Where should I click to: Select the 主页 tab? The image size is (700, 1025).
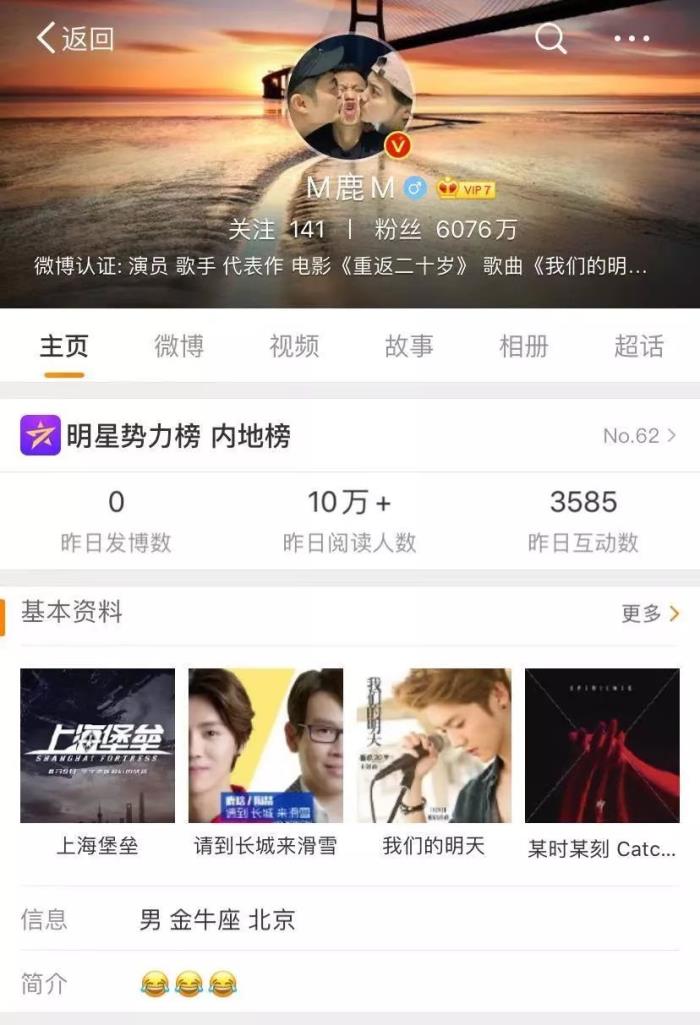[x=64, y=346]
